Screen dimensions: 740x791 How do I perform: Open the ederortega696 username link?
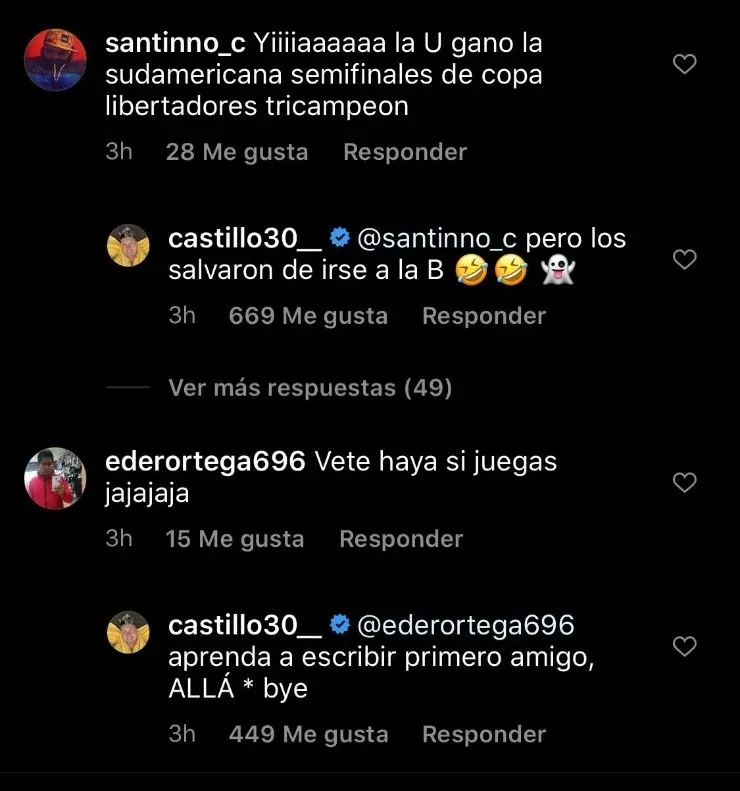click(205, 462)
